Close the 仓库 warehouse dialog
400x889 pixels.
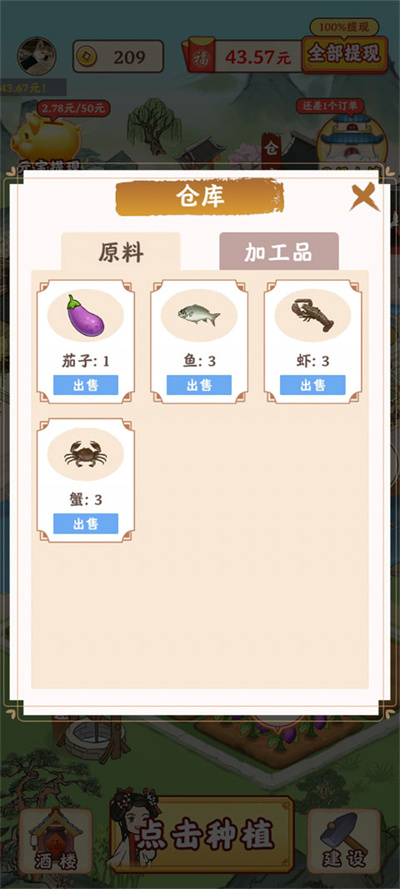tap(364, 197)
